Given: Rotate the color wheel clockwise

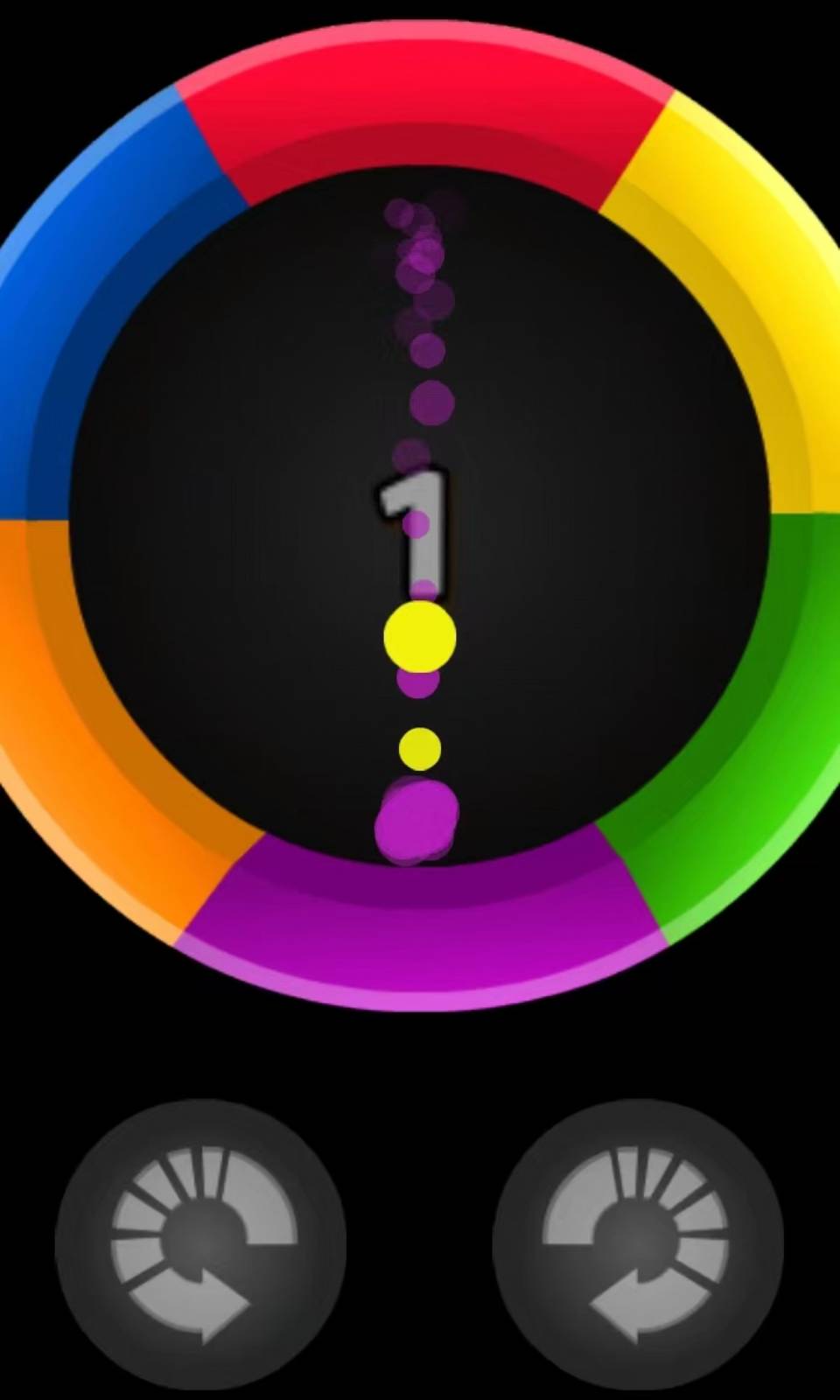Looking at the screenshot, I should 638,1244.
